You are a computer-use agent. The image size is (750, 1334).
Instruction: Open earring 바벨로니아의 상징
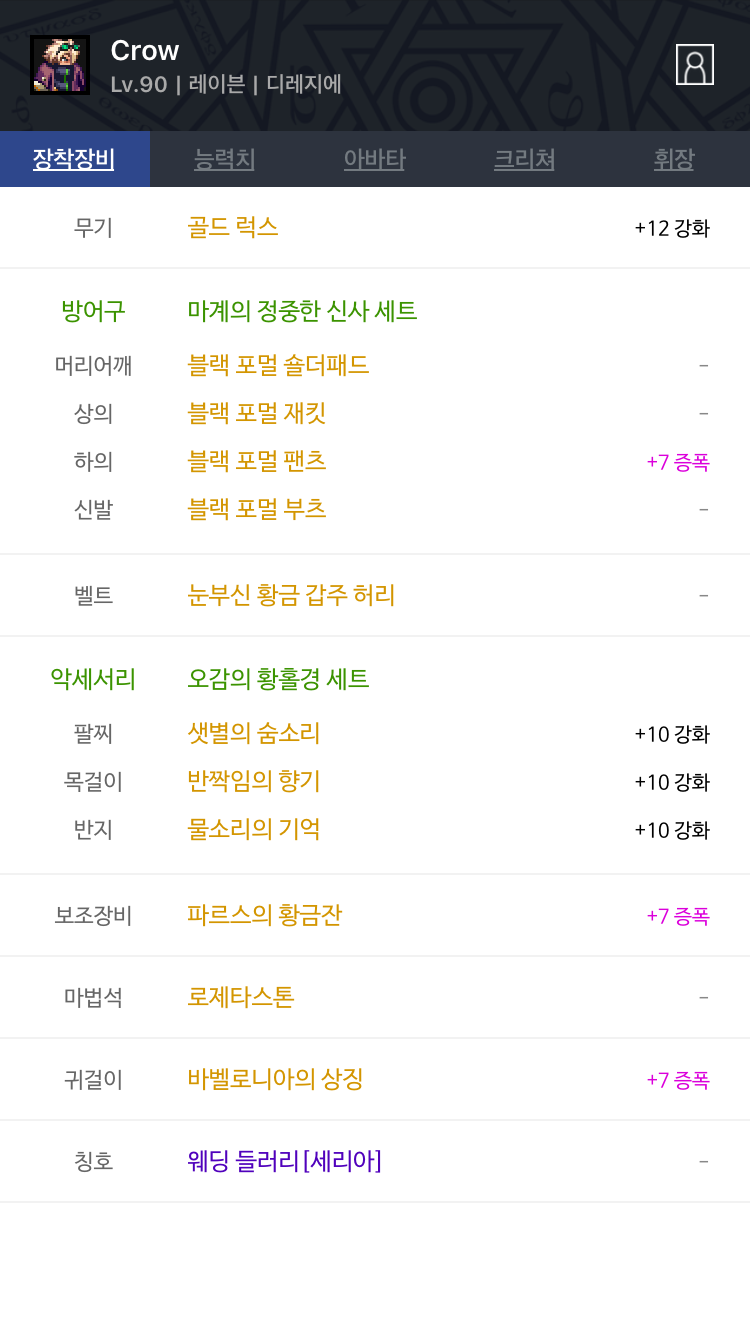pos(275,1079)
